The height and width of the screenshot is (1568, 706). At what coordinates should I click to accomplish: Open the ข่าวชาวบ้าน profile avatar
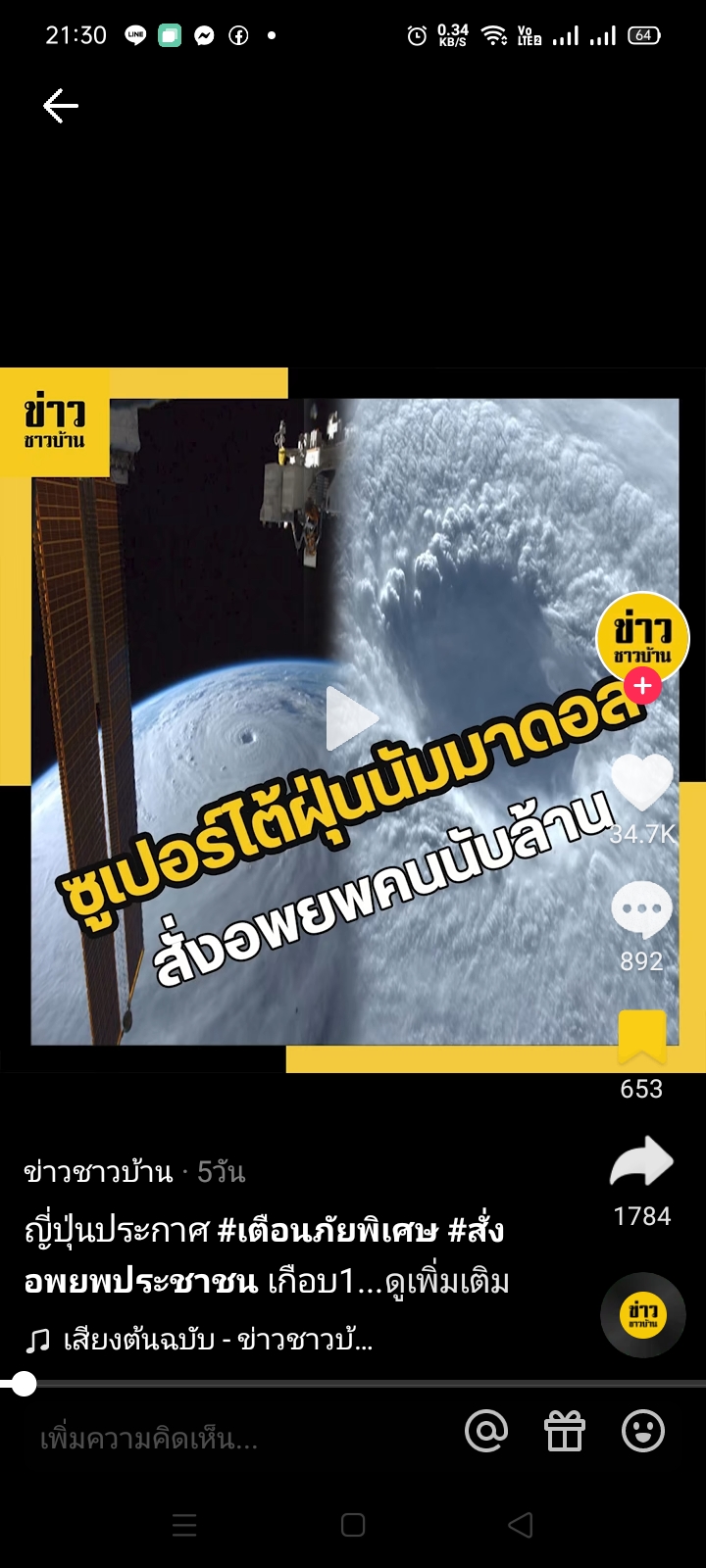(642, 635)
